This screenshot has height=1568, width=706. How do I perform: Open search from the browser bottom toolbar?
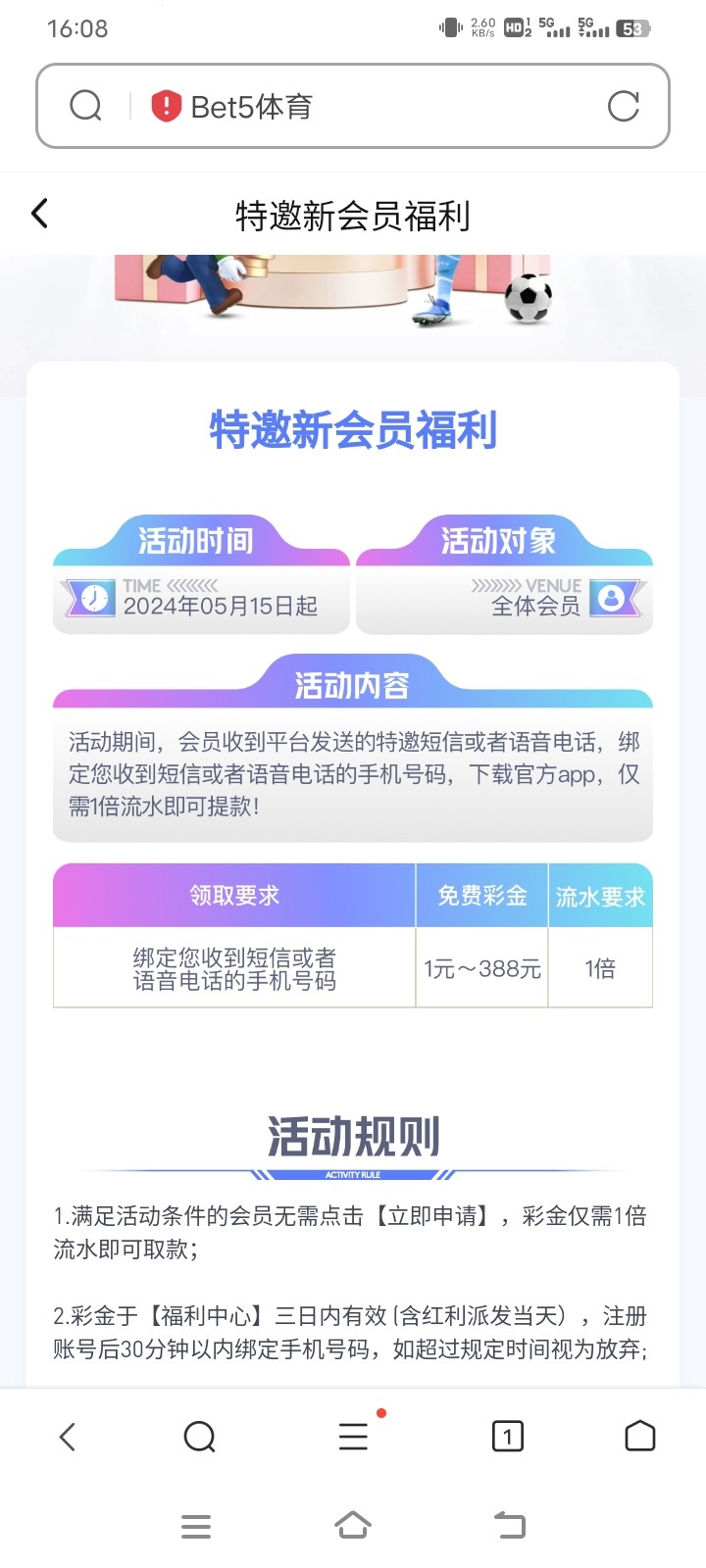click(199, 1437)
